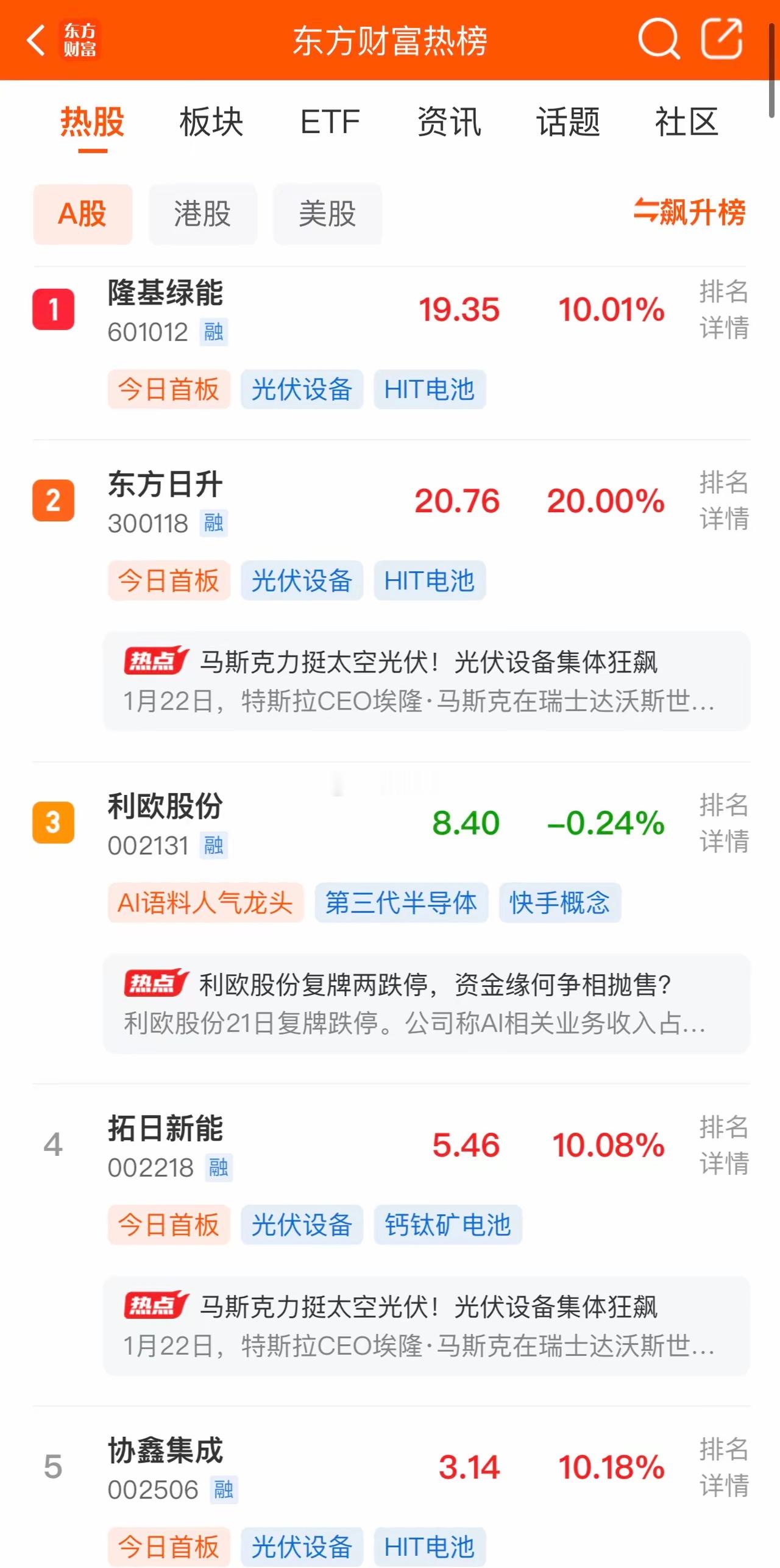Switch to the 美股 market filter
The height and width of the screenshot is (1568, 780).
pos(327,215)
